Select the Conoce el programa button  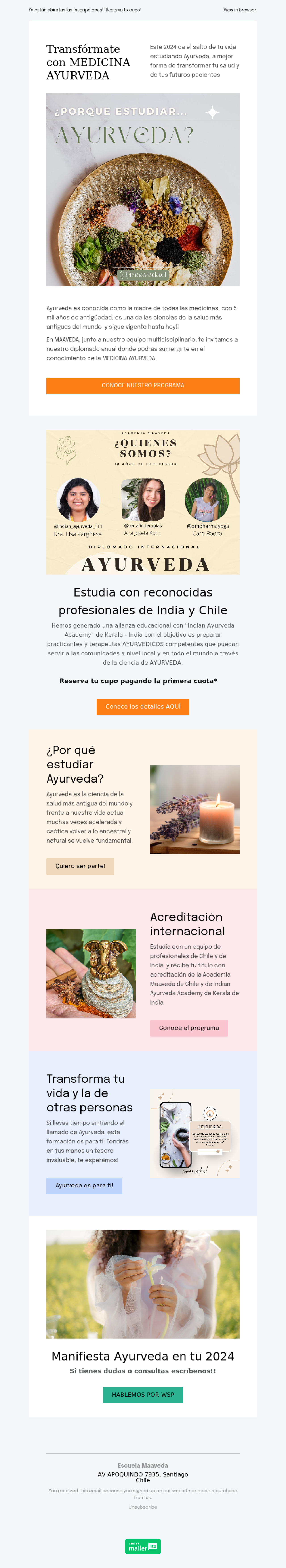point(189,1028)
